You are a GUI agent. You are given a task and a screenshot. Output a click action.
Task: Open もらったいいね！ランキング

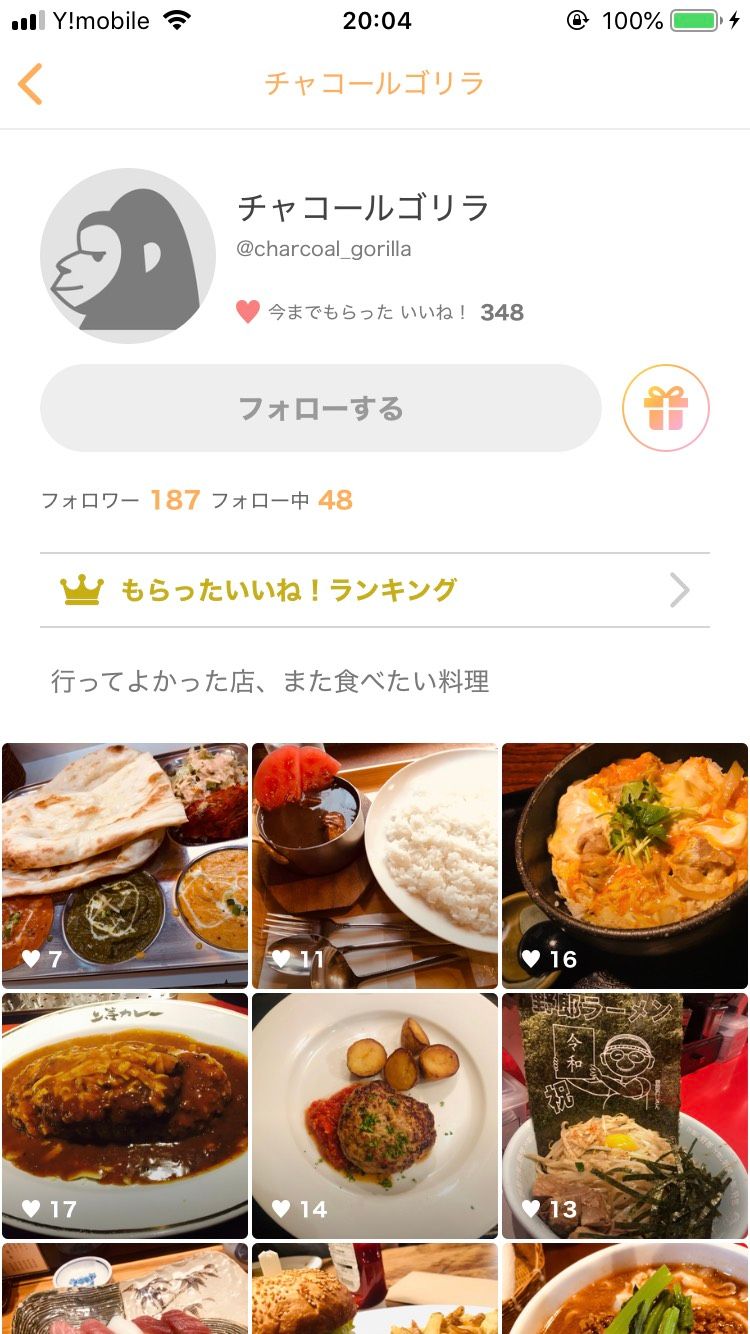[375, 590]
